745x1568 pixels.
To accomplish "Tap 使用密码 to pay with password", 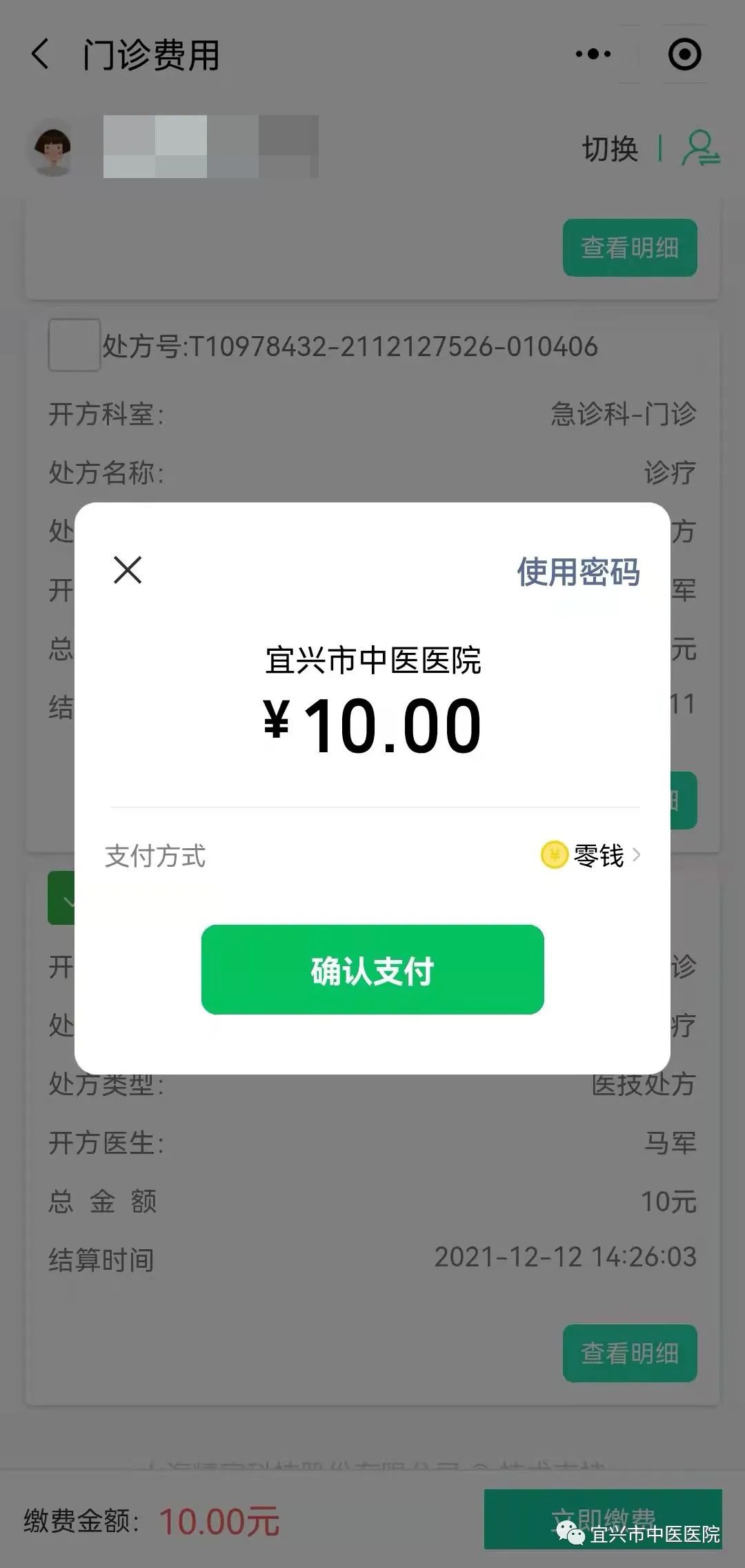I will [x=578, y=571].
